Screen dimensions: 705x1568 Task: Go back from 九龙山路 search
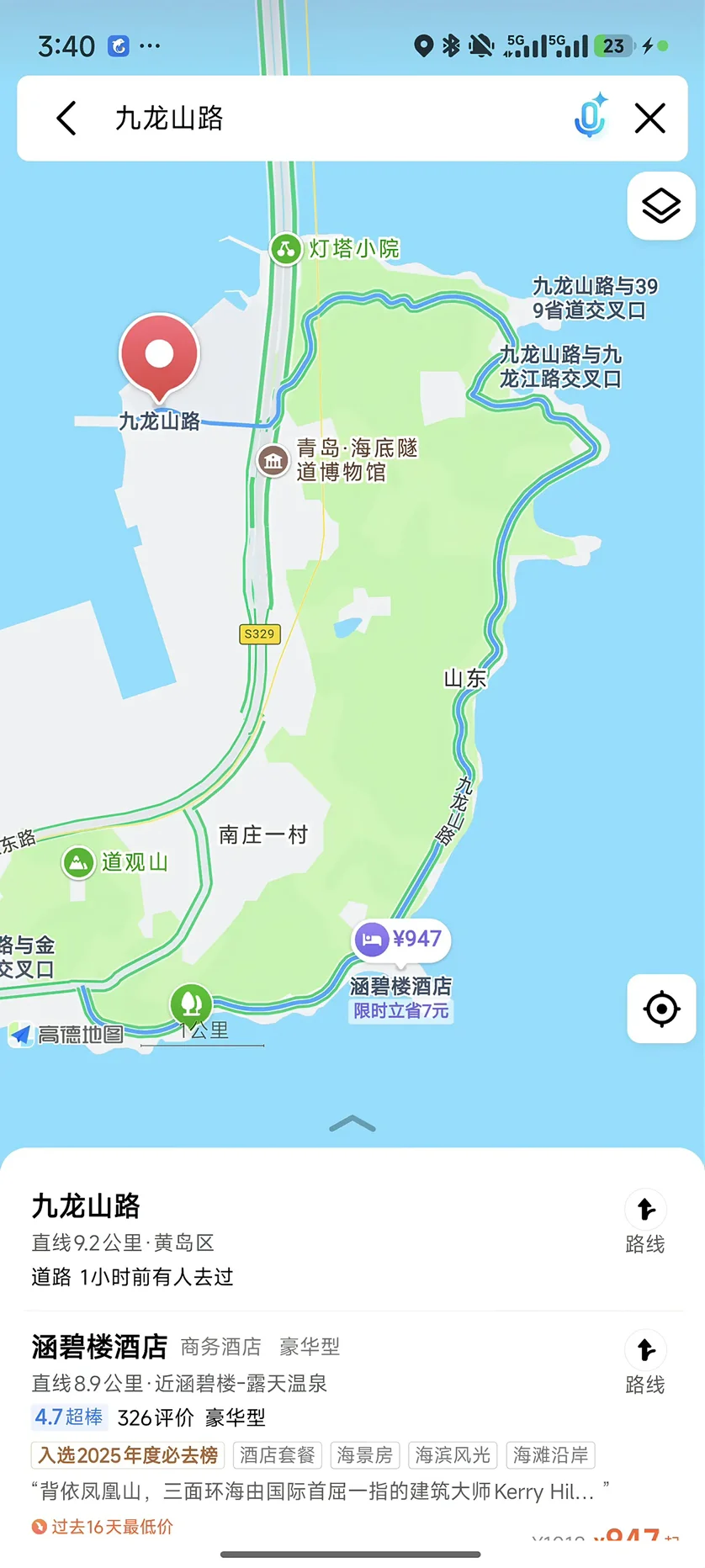(x=66, y=119)
